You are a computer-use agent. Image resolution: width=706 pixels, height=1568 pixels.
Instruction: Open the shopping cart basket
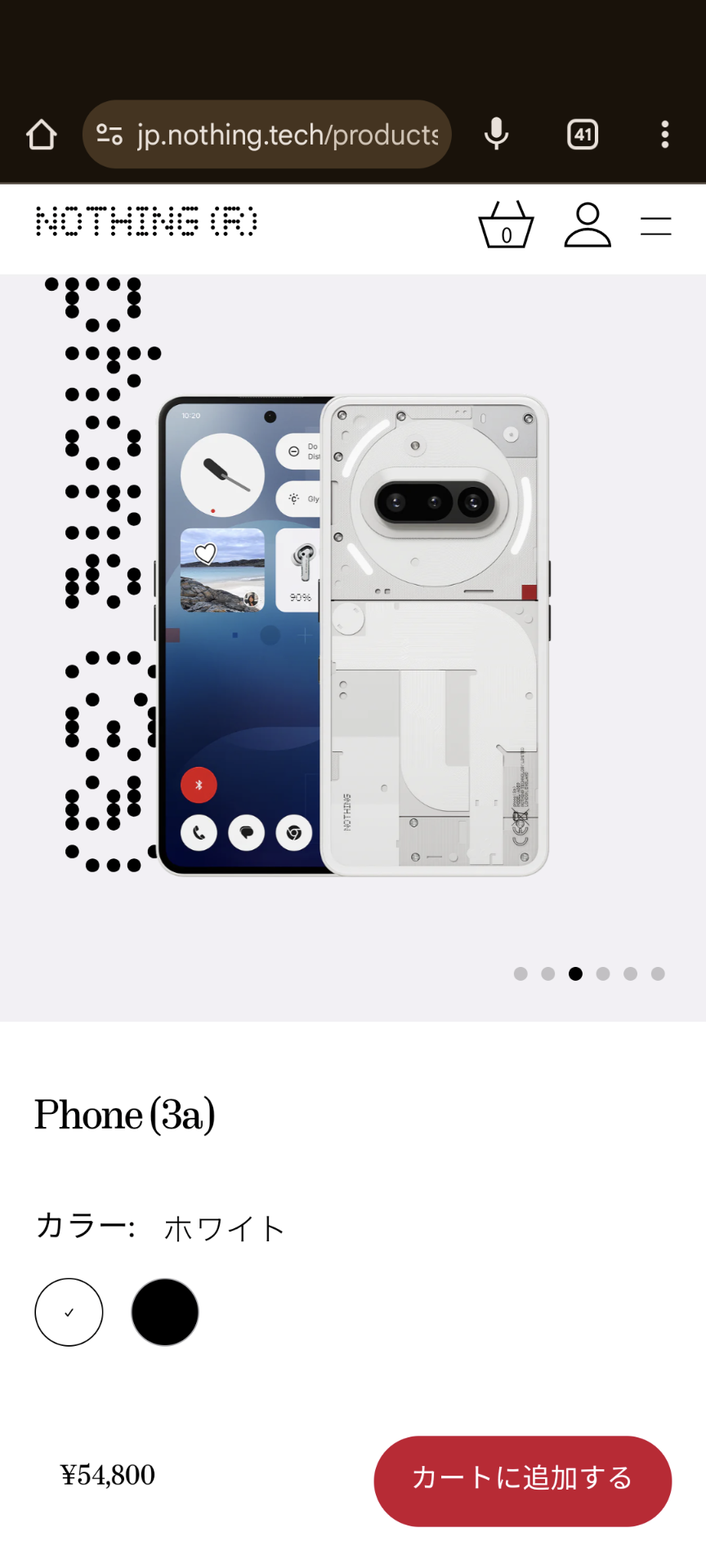pos(506,225)
